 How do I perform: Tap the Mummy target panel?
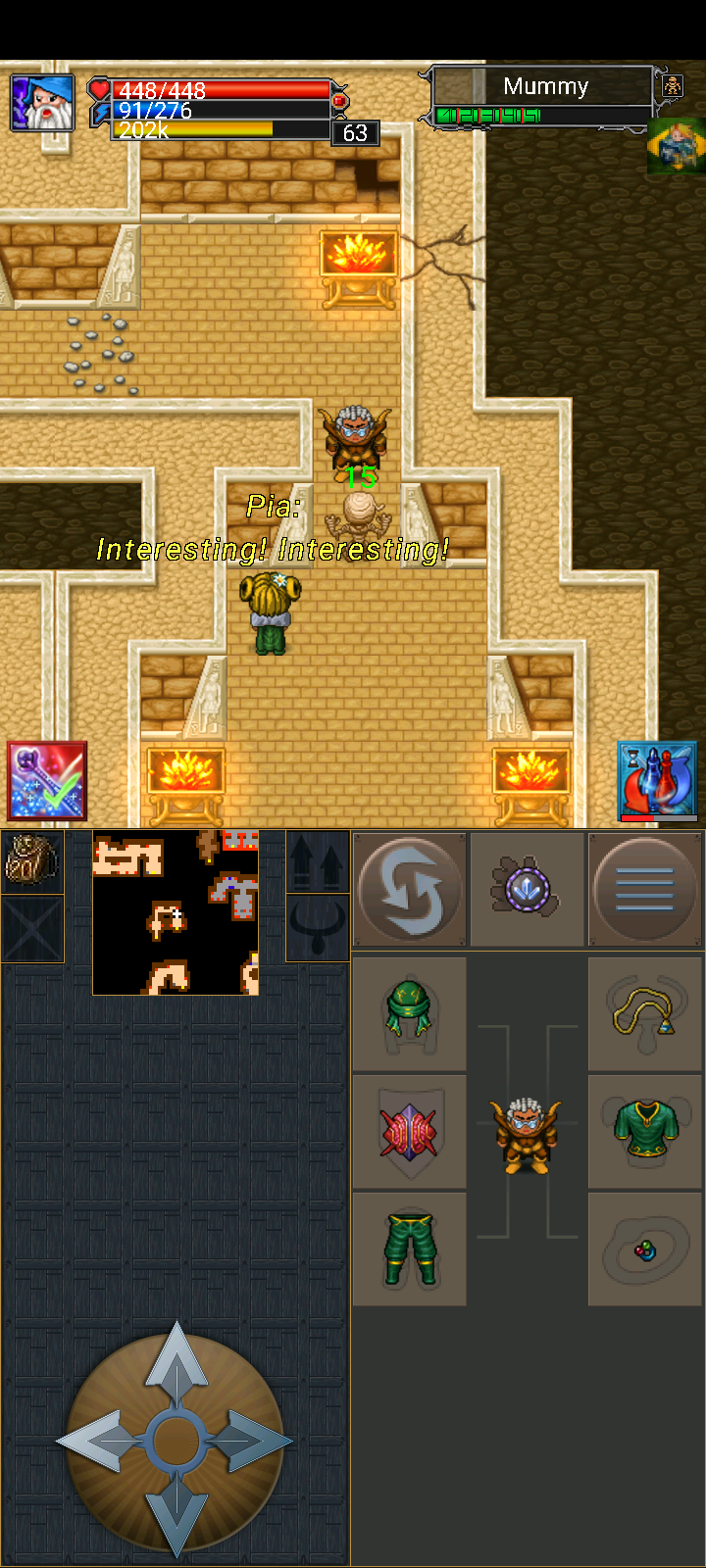[x=544, y=97]
